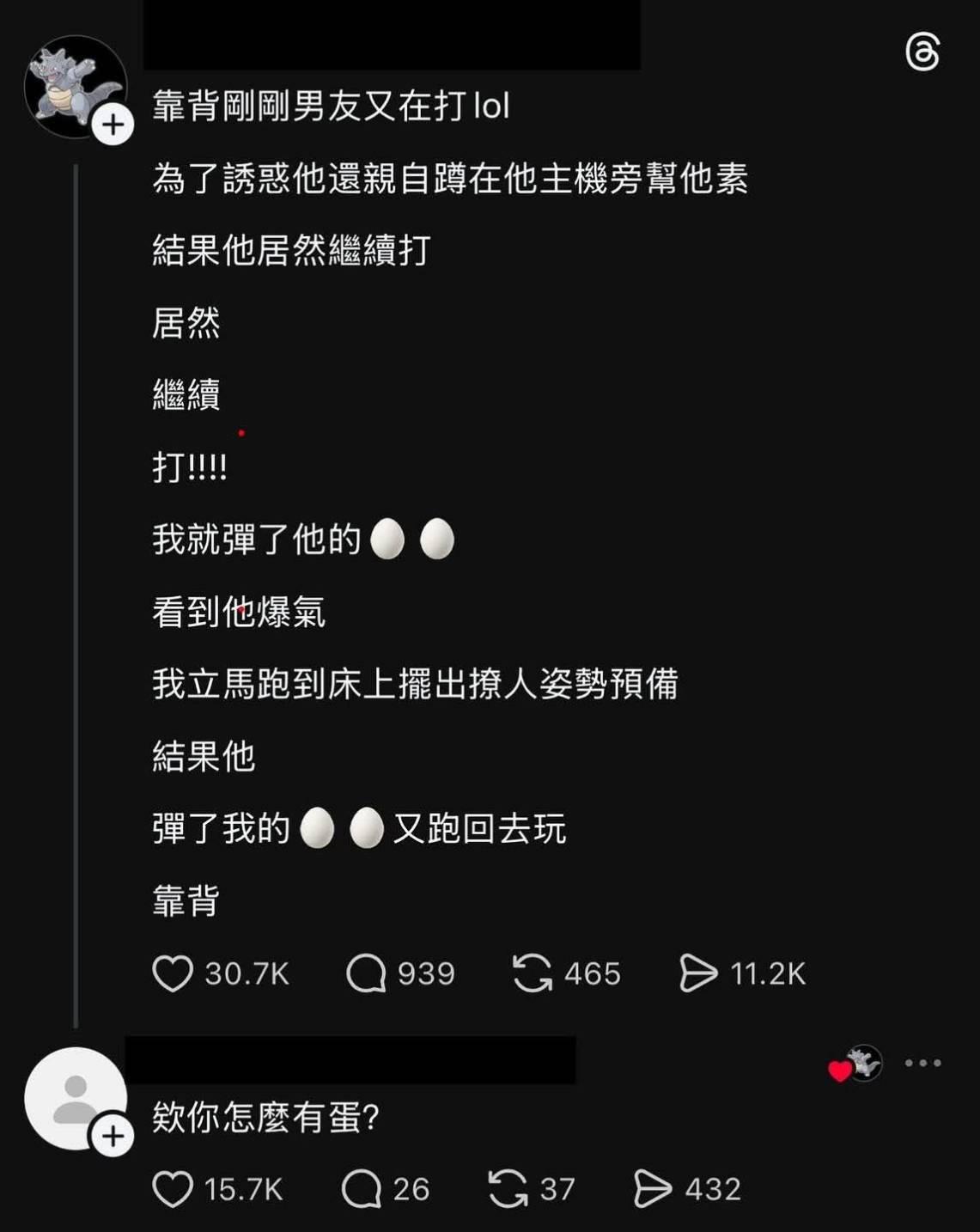Repost the reply with 37 reposts
Image resolution: width=980 pixels, height=1232 pixels.
[508, 1189]
